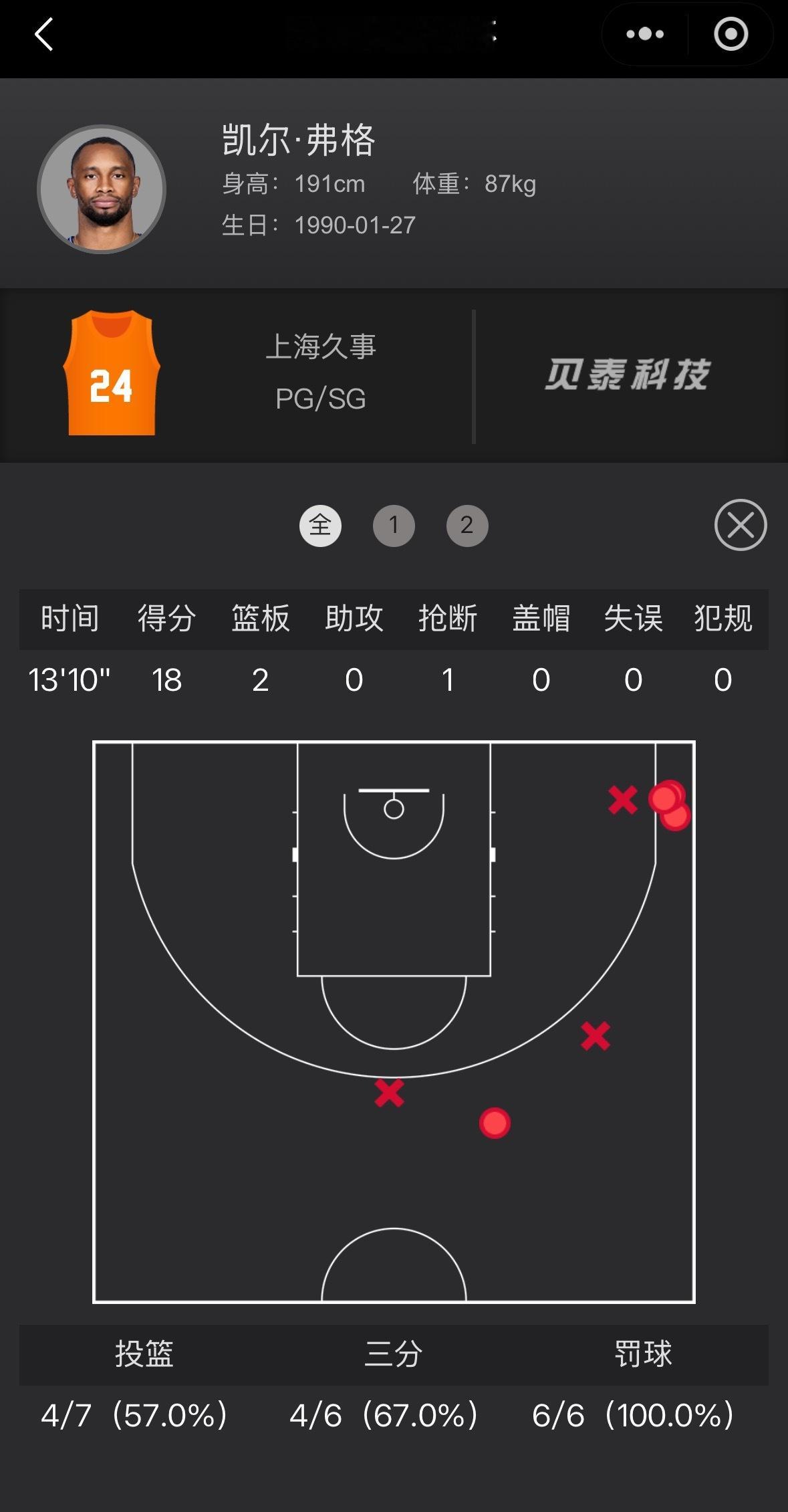The width and height of the screenshot is (788, 1512).
Task: Switch to the 得分 column header
Action: coord(166,619)
